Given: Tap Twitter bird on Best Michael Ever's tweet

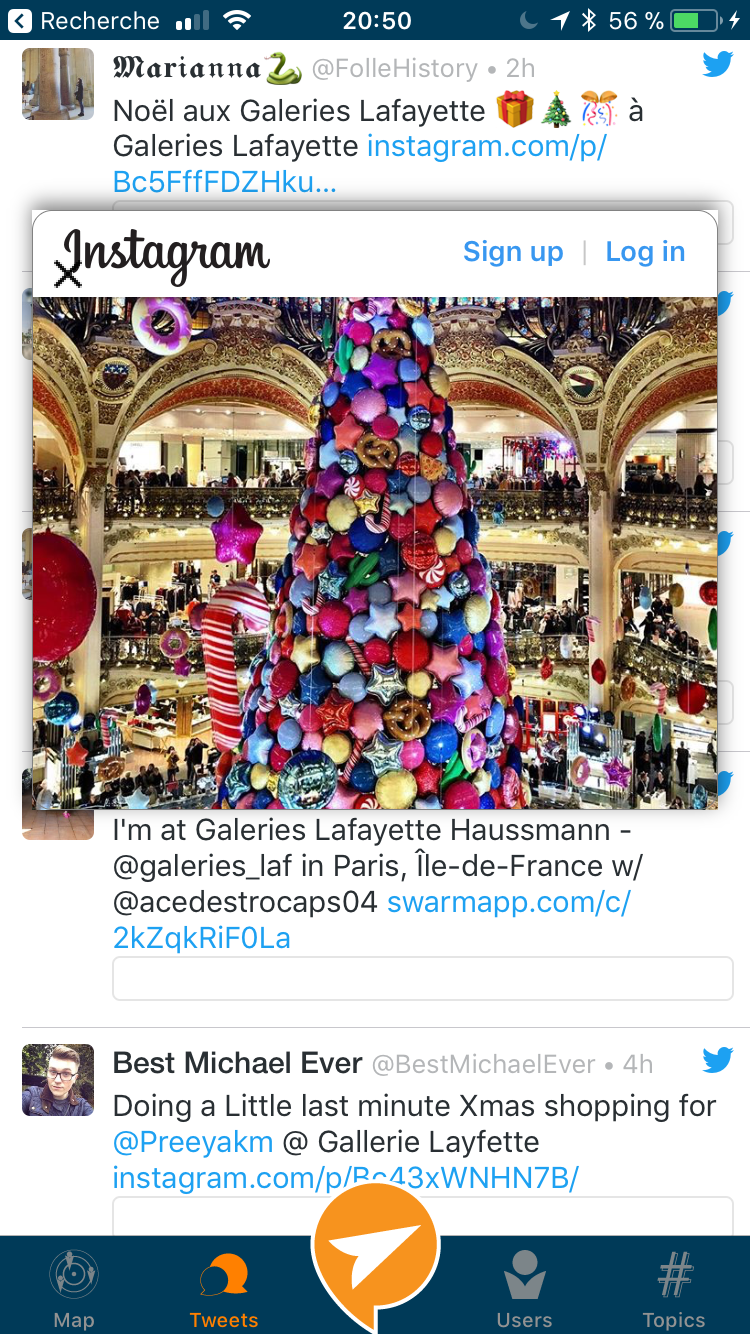Looking at the screenshot, I should [x=717, y=1061].
